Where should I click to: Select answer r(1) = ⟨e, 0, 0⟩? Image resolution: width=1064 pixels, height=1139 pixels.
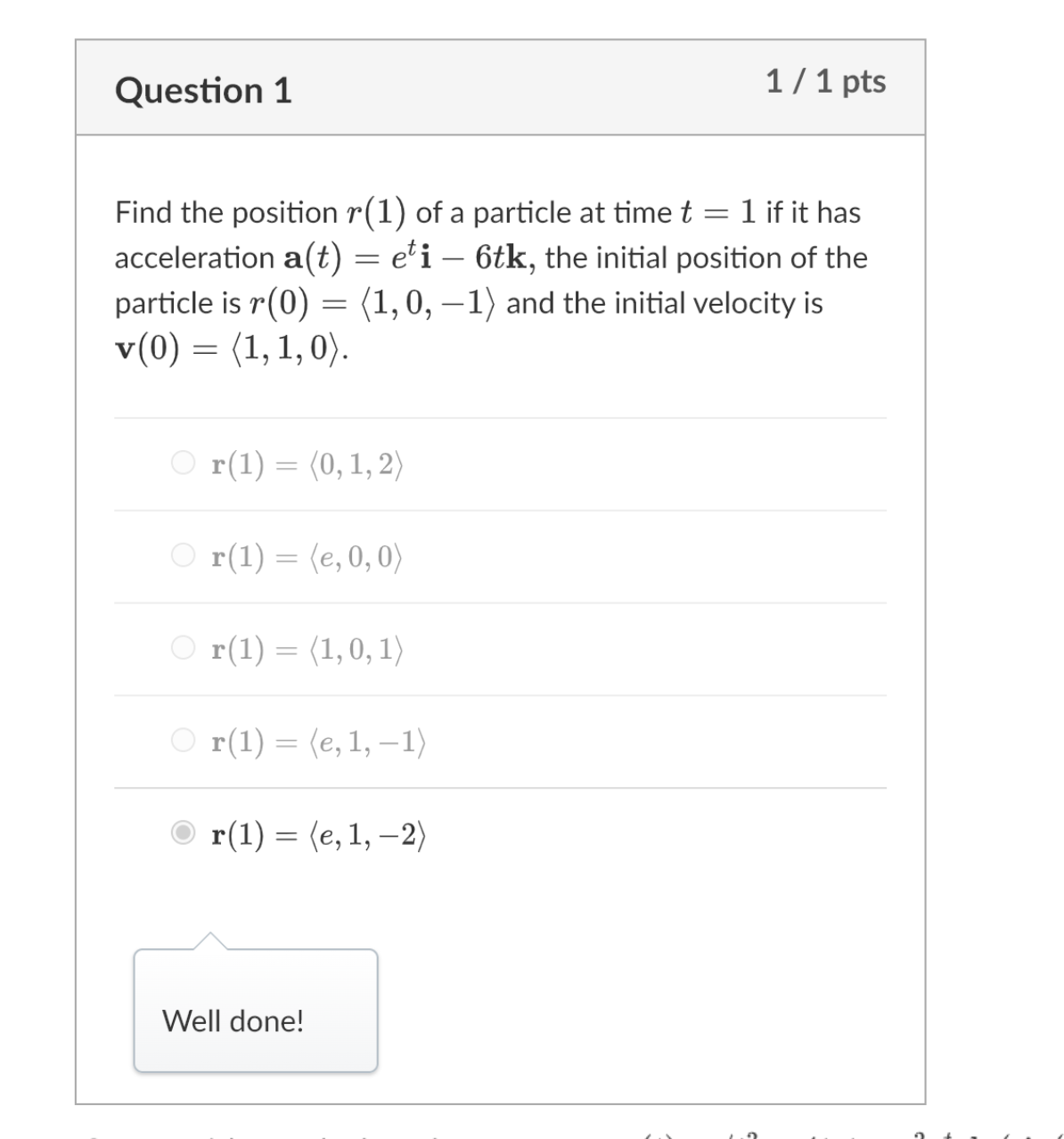coord(184,554)
